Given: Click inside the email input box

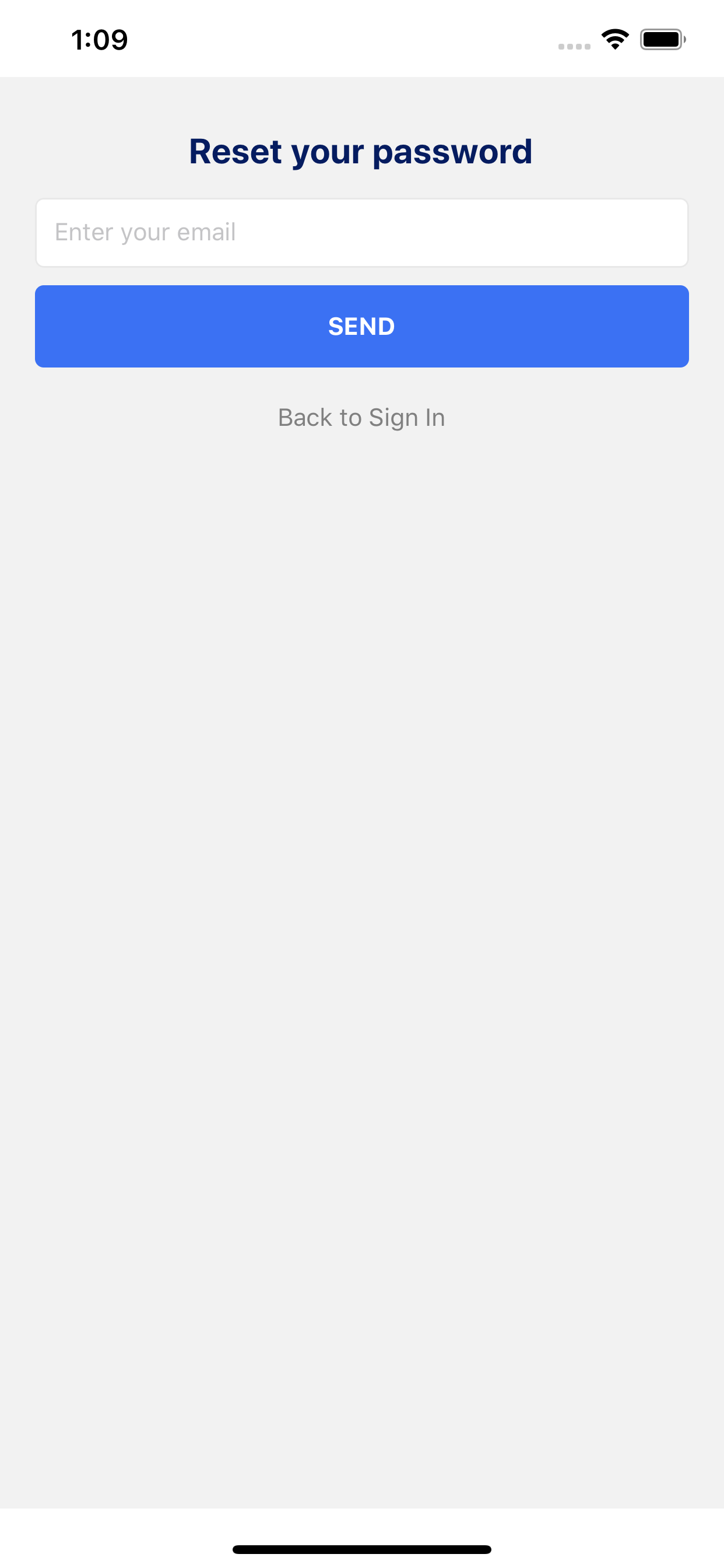Looking at the screenshot, I should tap(361, 233).
